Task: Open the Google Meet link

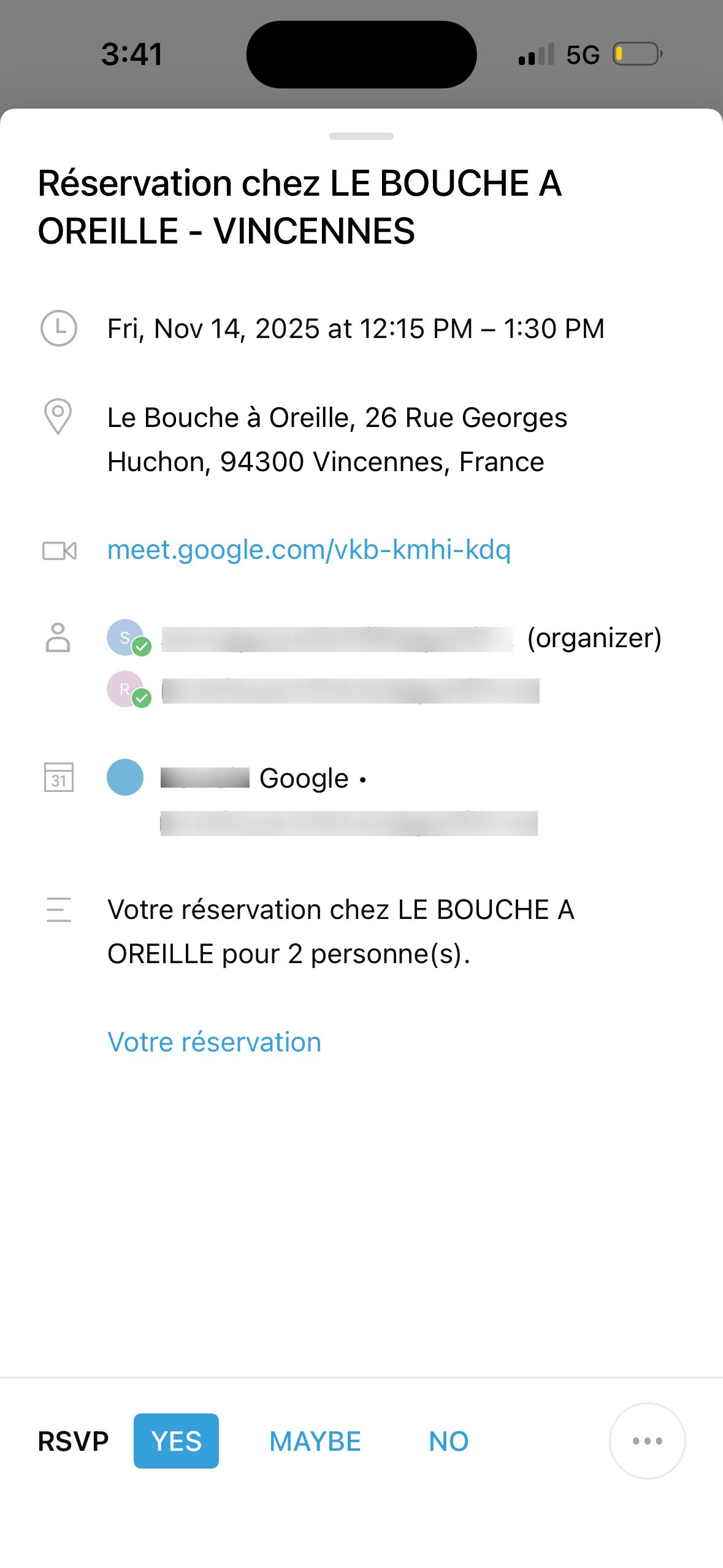Action: point(308,550)
